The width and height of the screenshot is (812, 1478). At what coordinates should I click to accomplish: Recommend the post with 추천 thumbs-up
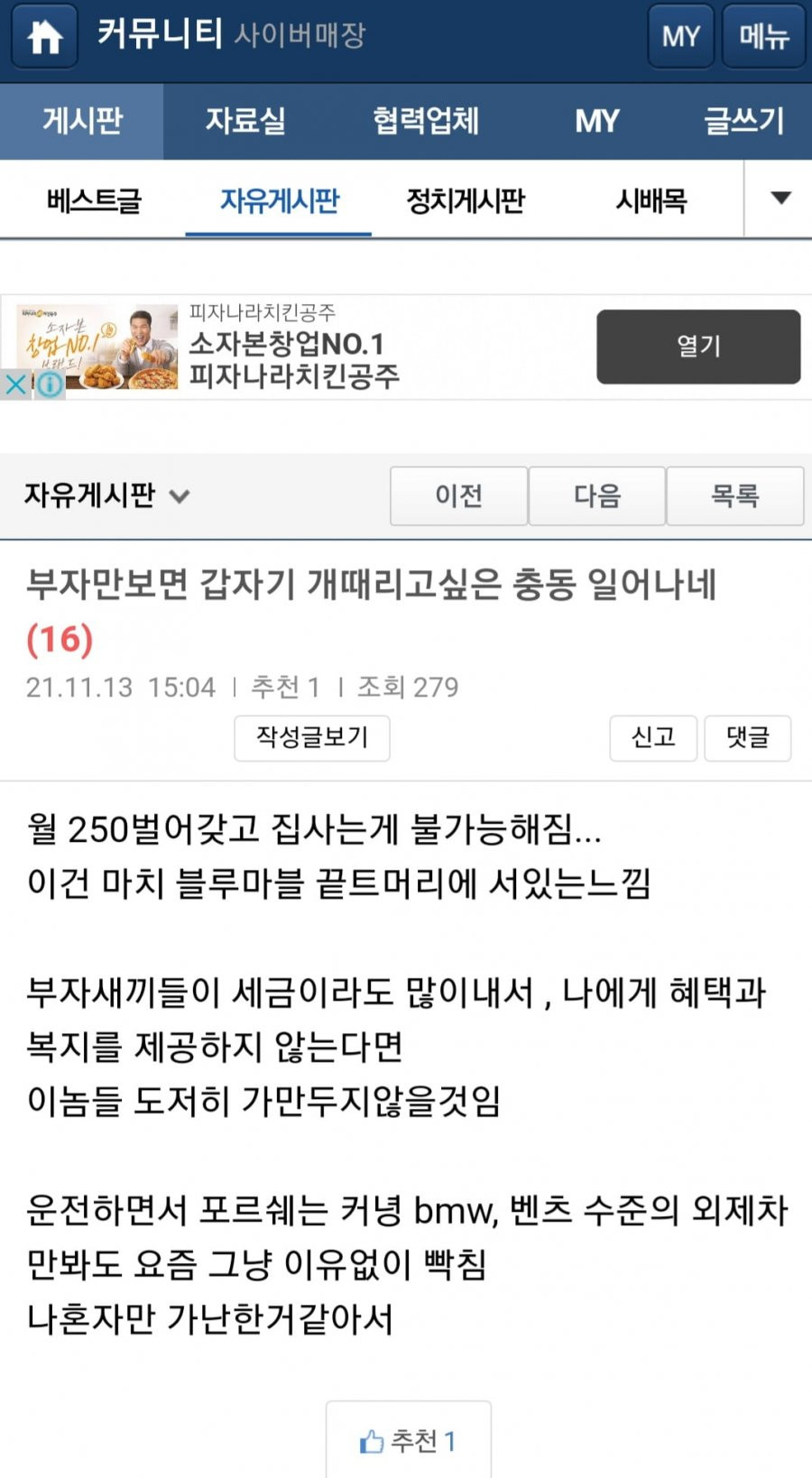pyautogui.click(x=408, y=1441)
